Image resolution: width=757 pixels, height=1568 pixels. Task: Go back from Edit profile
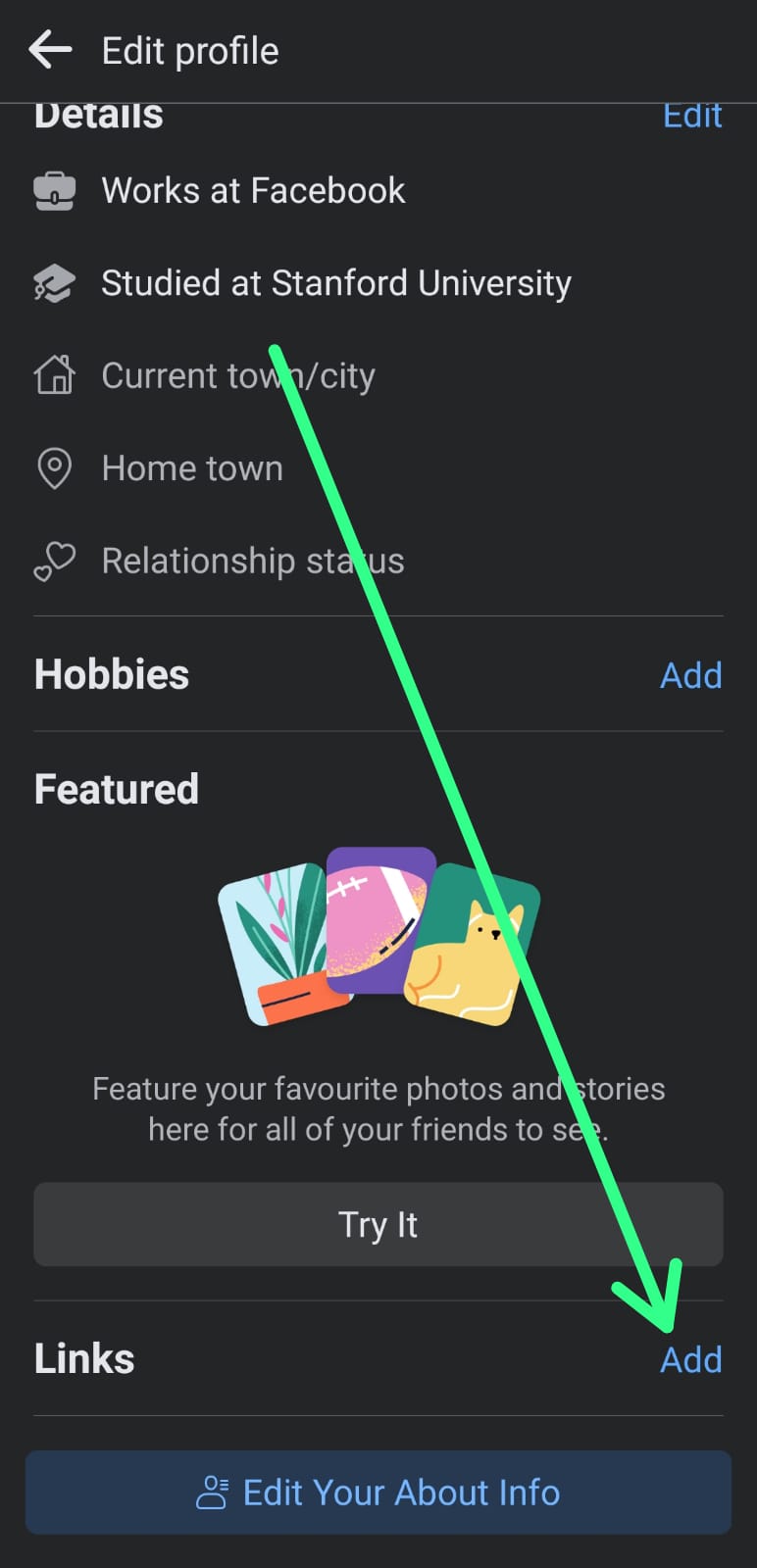[50, 49]
